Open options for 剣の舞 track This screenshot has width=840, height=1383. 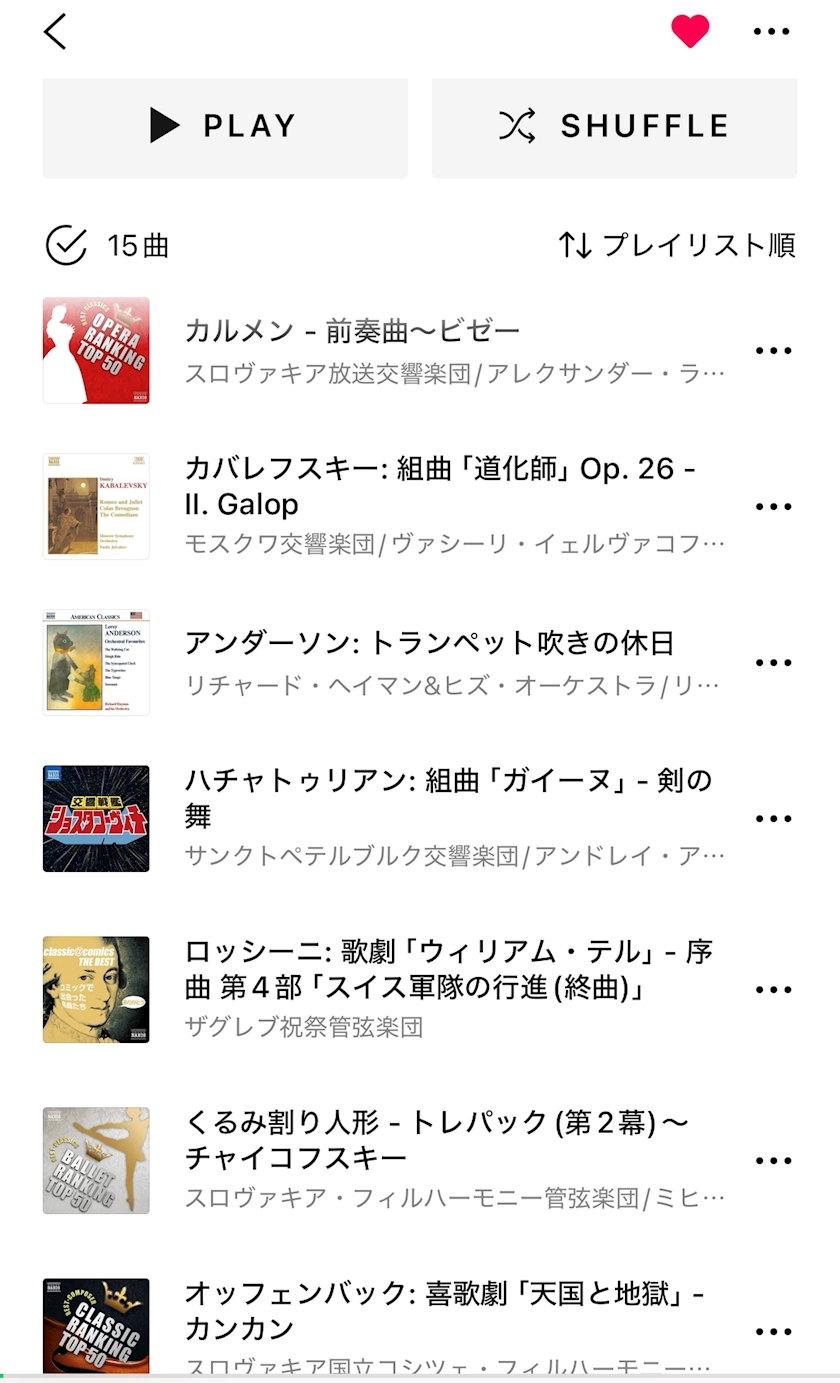click(773, 818)
